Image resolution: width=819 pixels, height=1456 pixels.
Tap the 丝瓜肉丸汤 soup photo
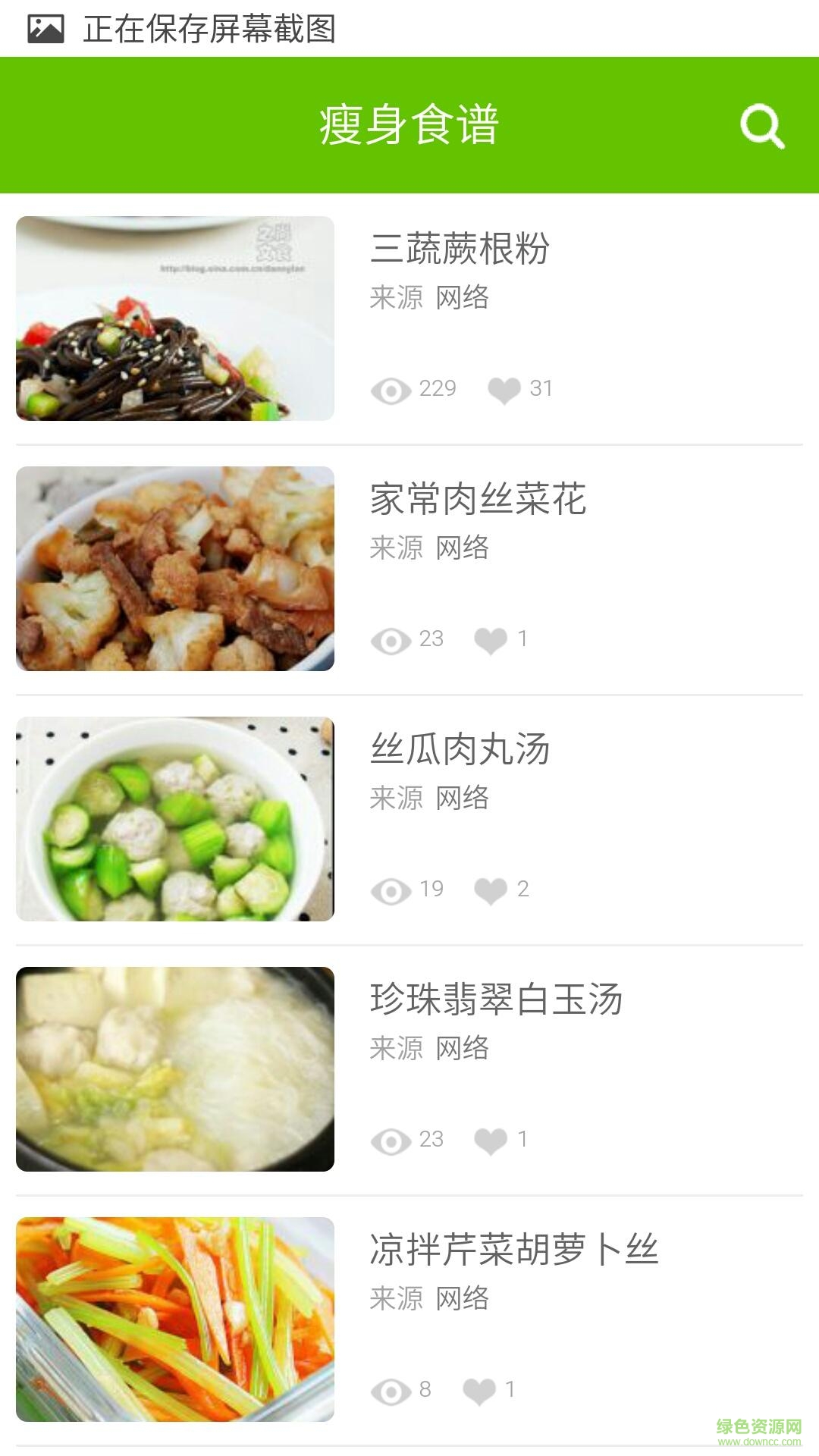click(174, 819)
